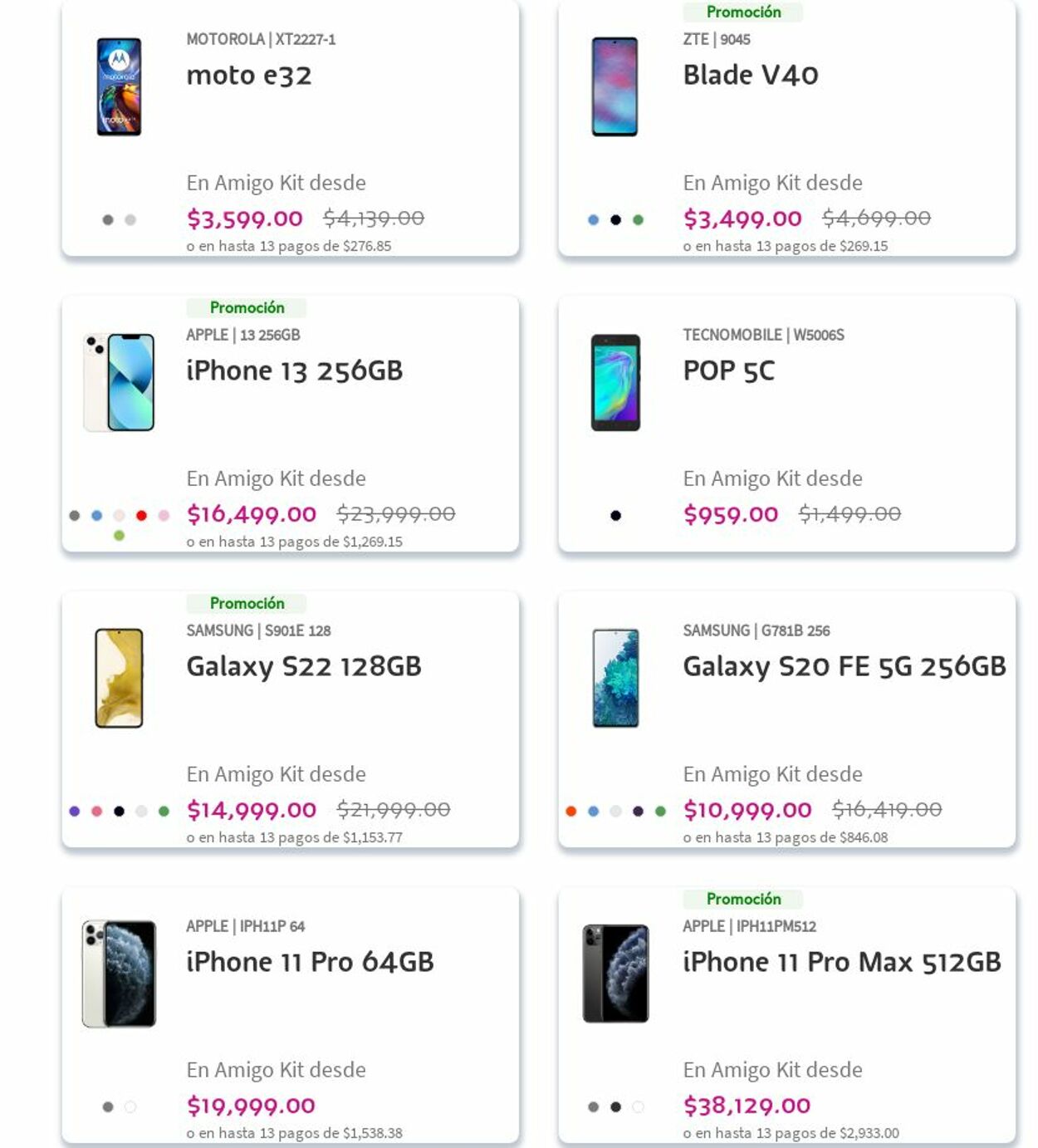This screenshot has width=1038, height=1148.
Task: Open the iPhone 11 Pro 64GB listing
Action: 309,962
